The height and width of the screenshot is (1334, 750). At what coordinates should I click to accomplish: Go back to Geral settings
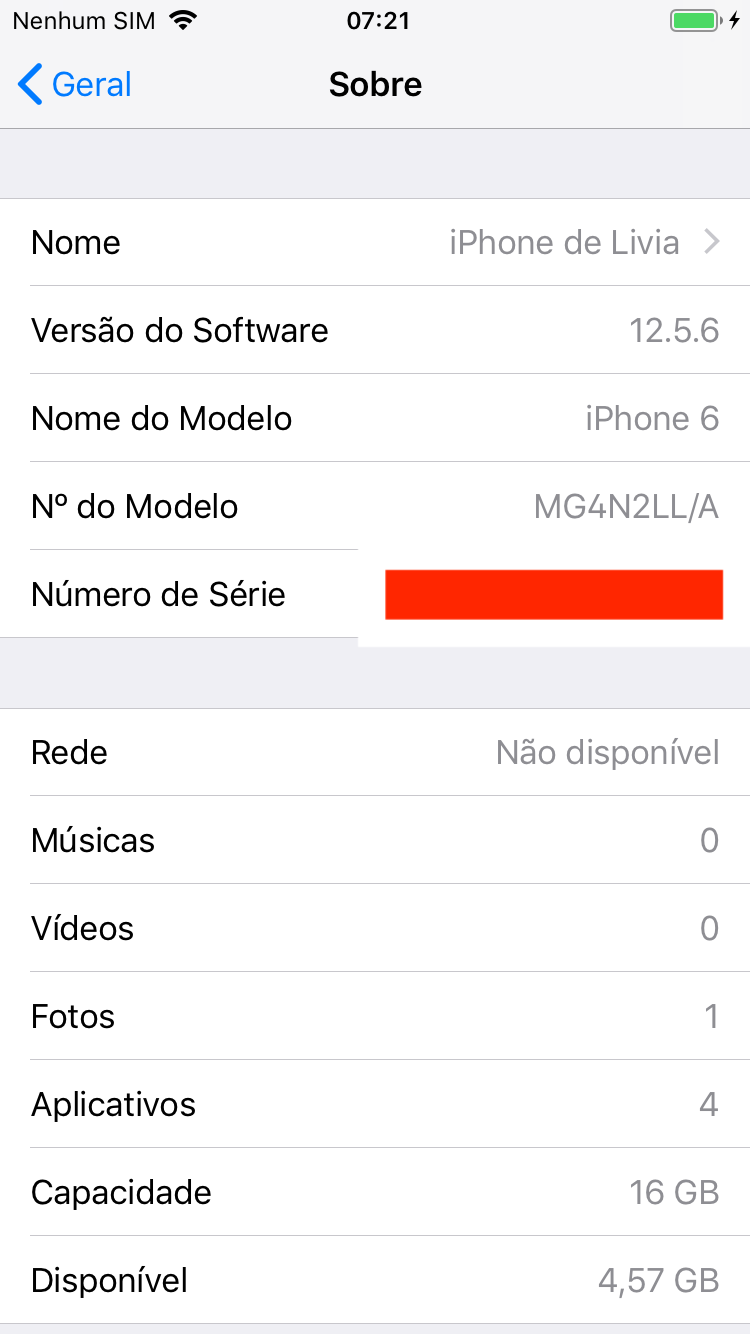[75, 85]
